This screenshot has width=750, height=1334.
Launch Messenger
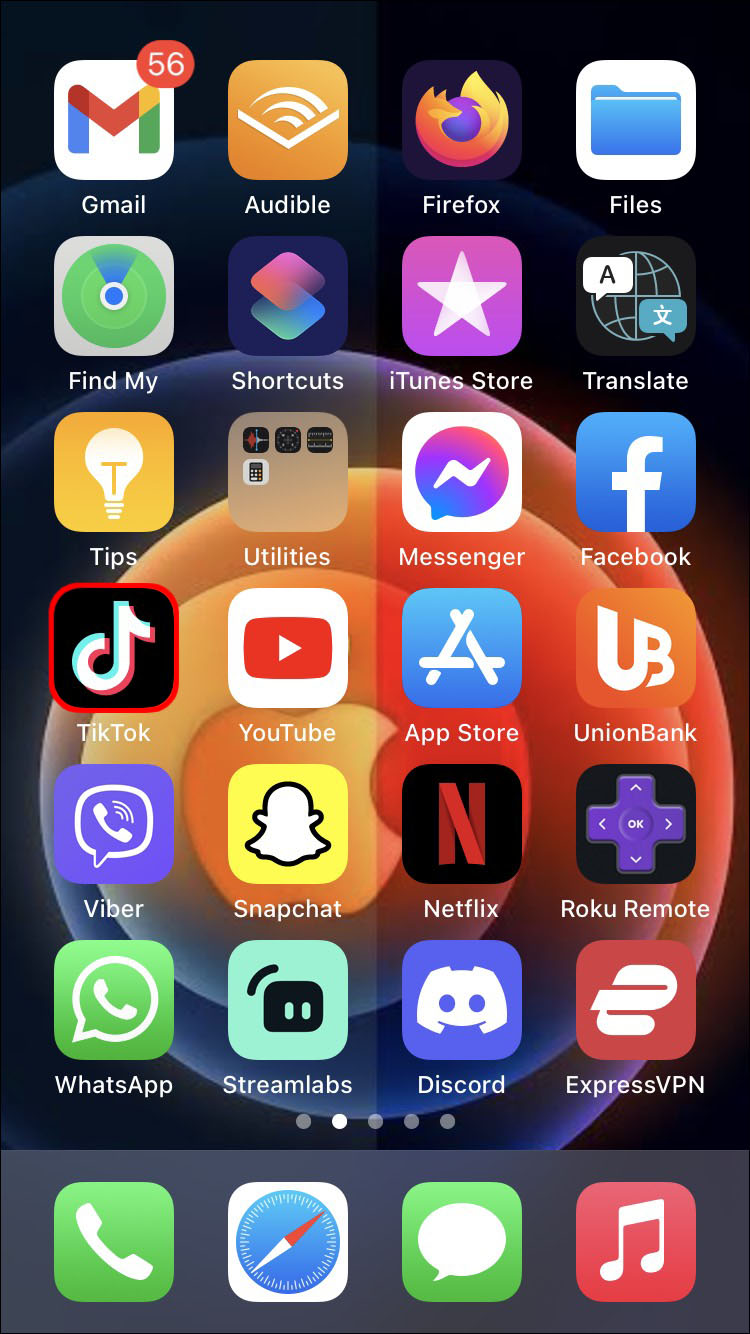click(x=462, y=472)
